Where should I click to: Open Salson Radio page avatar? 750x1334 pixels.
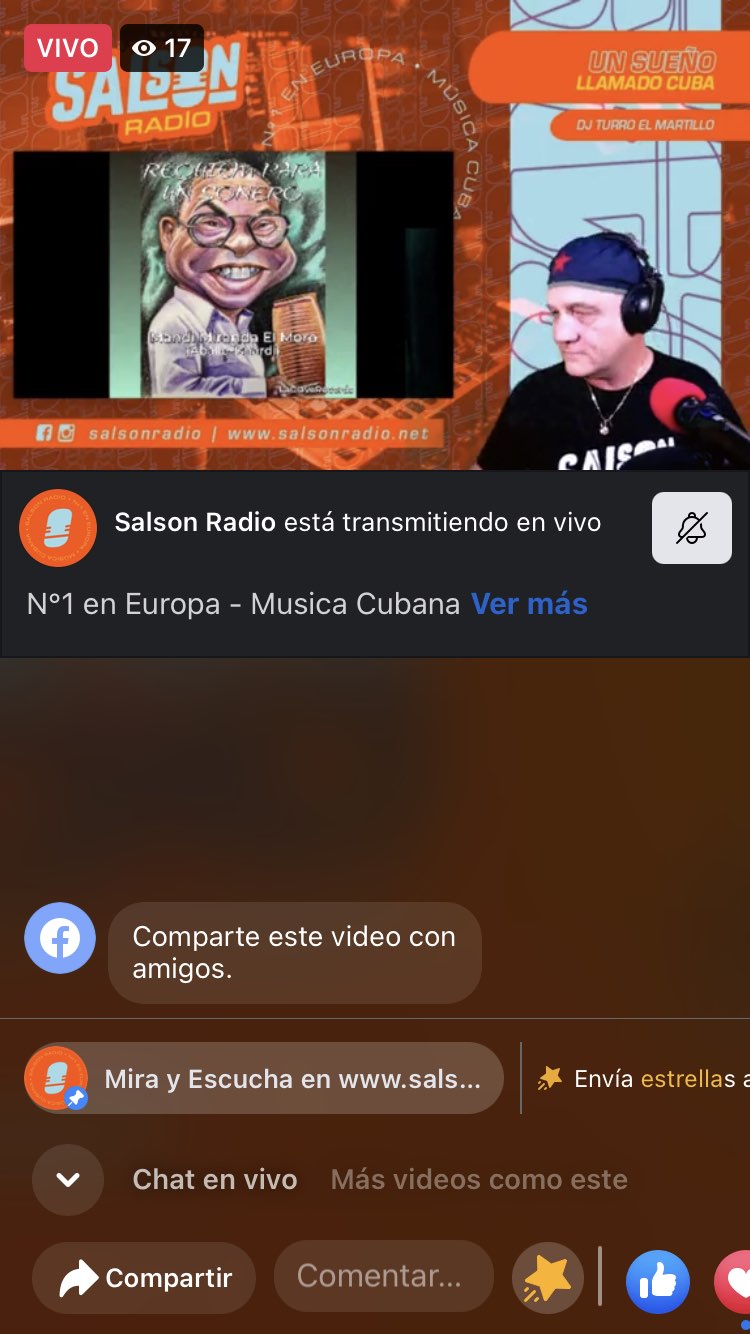[x=57, y=528]
